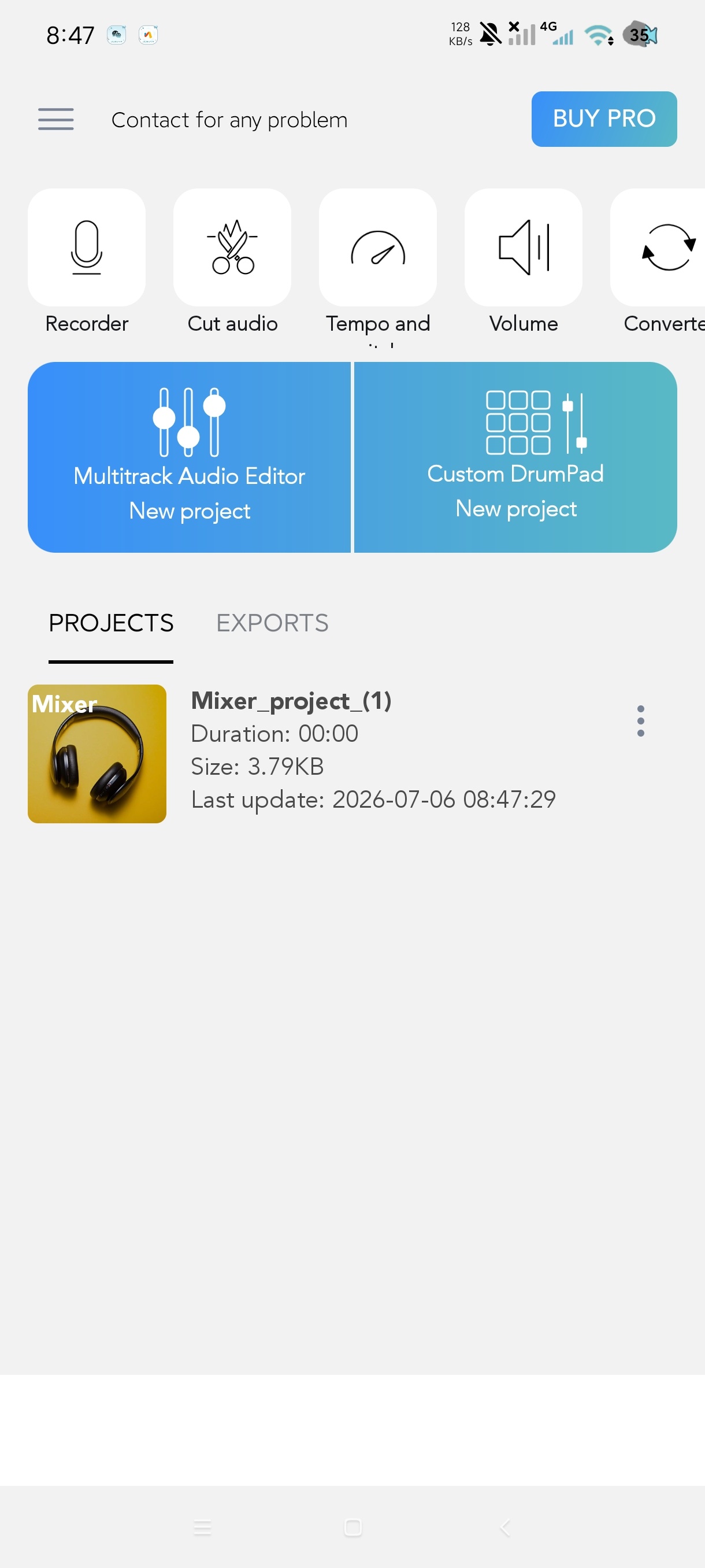This screenshot has height=1568, width=705.
Task: Select the PROJECTS tab
Action: click(x=111, y=623)
